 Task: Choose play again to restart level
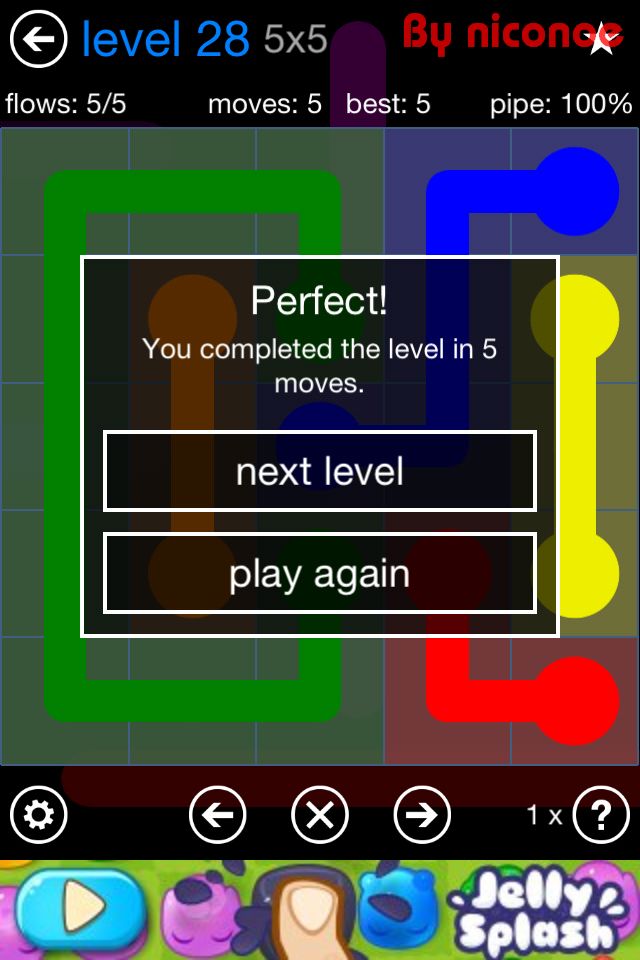click(320, 573)
